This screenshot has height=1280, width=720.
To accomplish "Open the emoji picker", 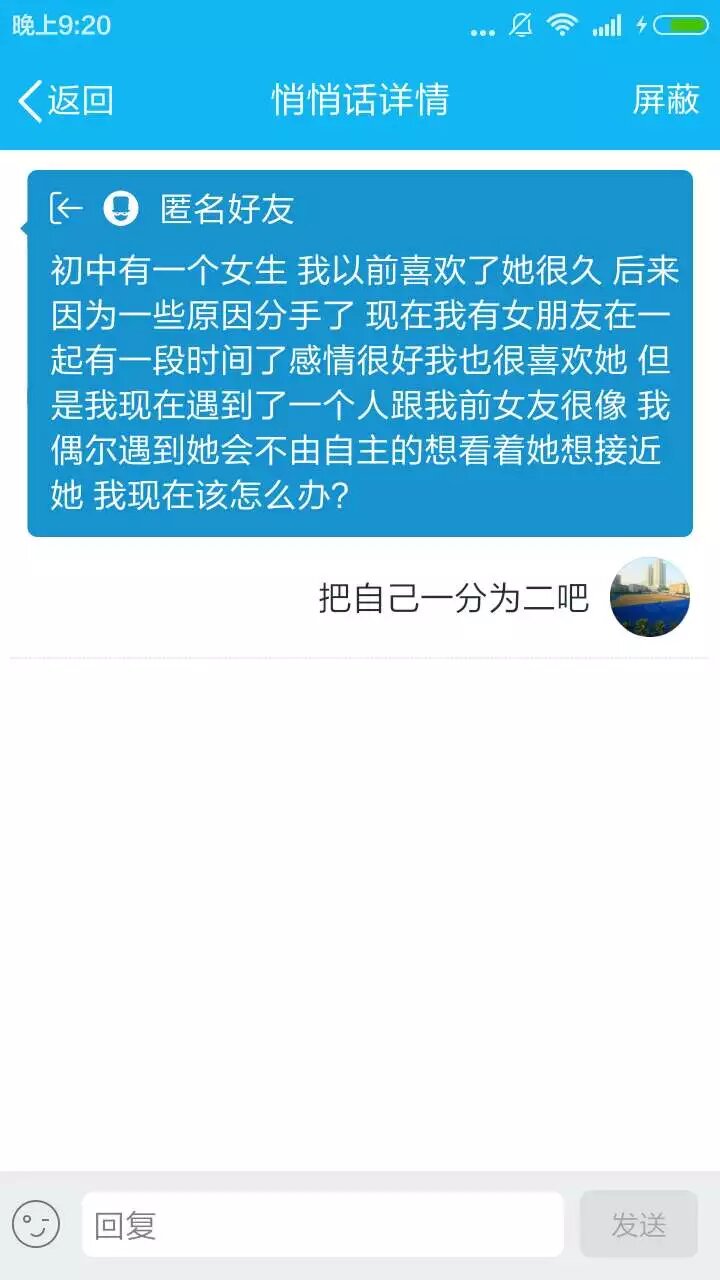I will click(x=36, y=1224).
